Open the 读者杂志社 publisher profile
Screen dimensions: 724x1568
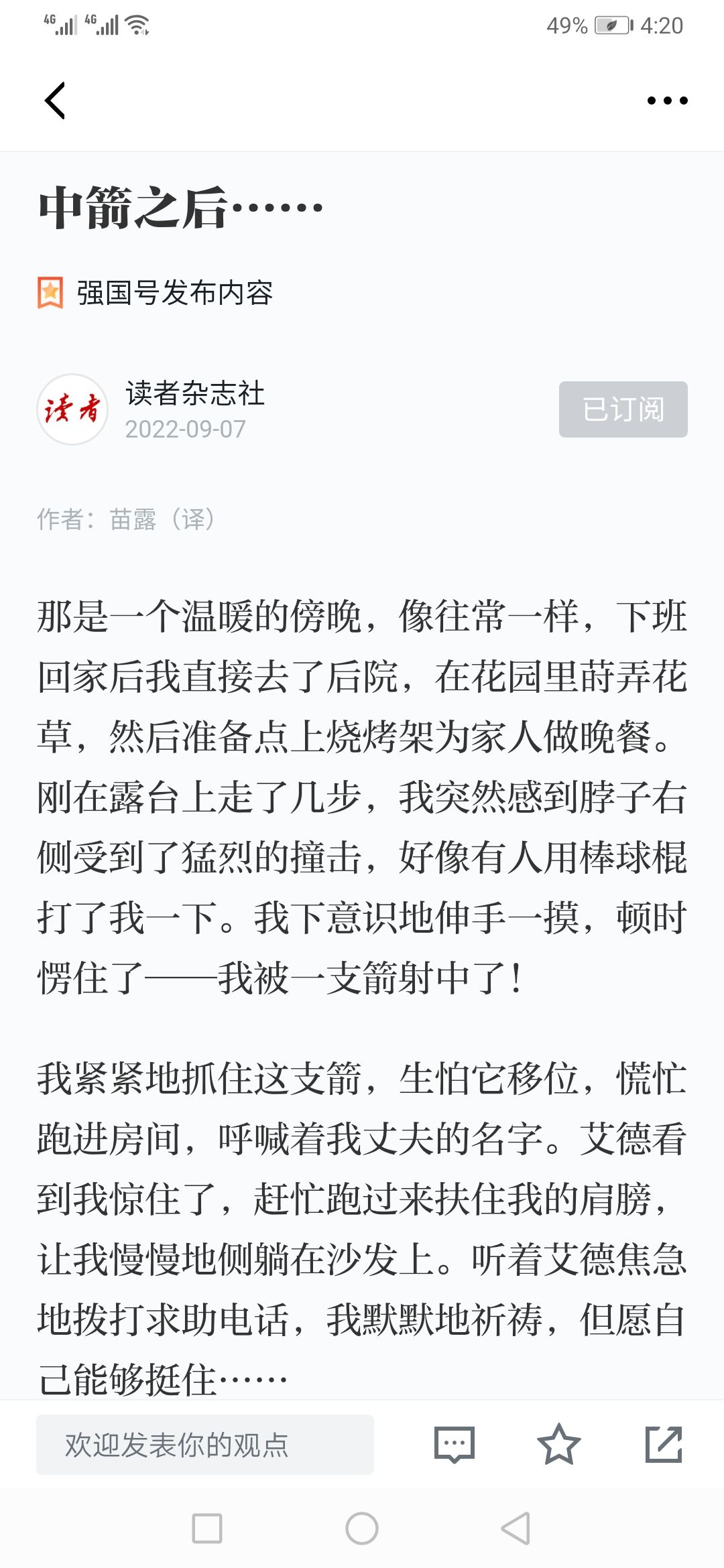pos(195,393)
